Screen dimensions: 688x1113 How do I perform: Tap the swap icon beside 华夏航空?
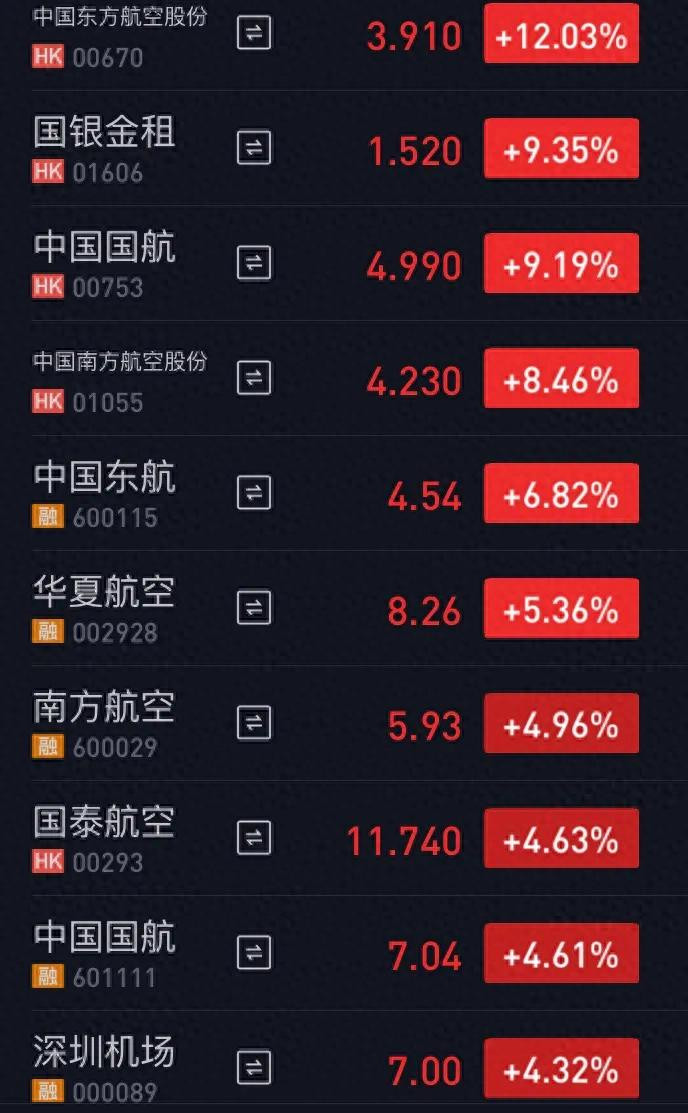254,608
